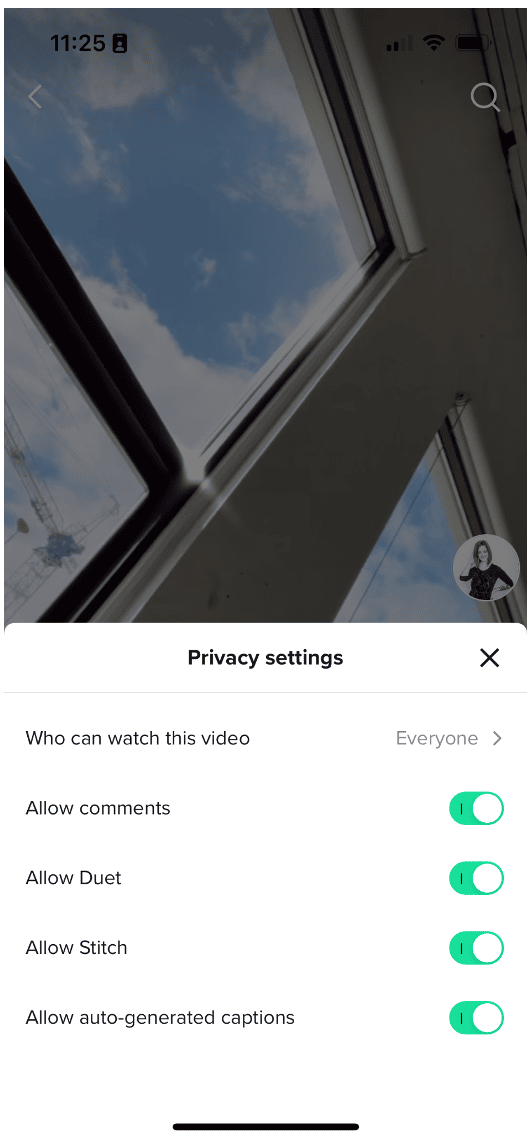Toggle Allow Stitch off
The height and width of the screenshot is (1140, 530).
476,948
